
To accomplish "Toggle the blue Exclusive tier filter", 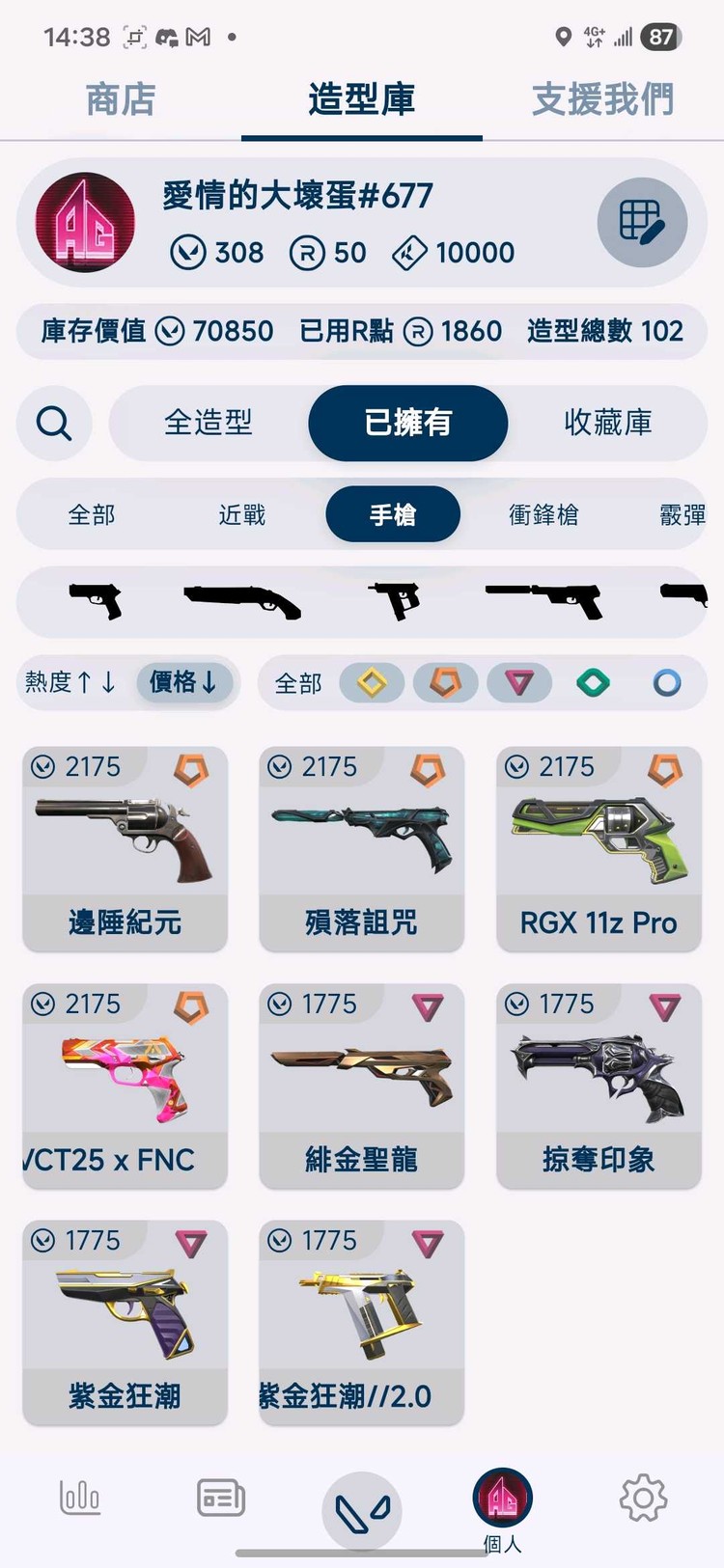I will 666,682.
